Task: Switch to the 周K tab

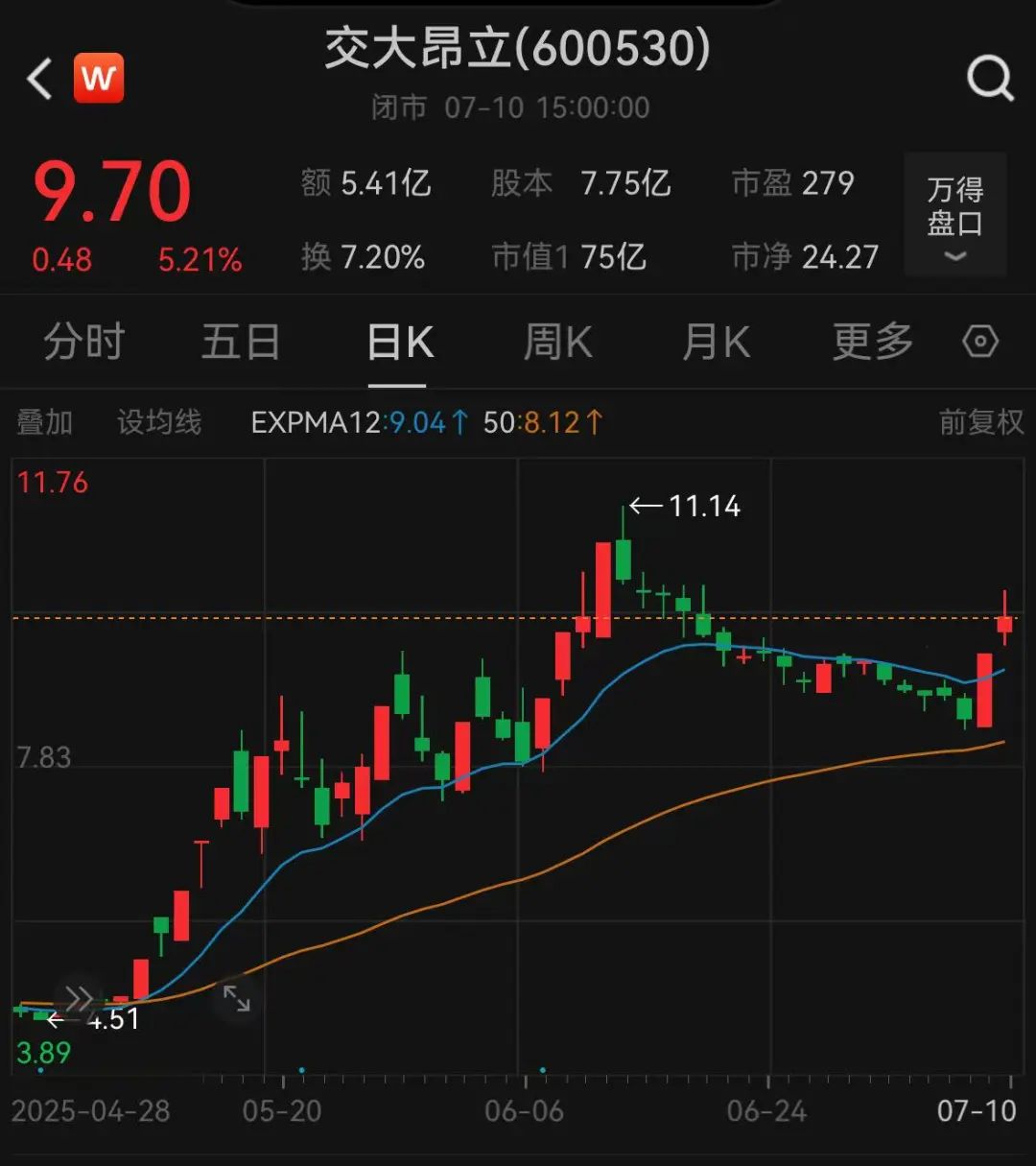Action: click(557, 342)
